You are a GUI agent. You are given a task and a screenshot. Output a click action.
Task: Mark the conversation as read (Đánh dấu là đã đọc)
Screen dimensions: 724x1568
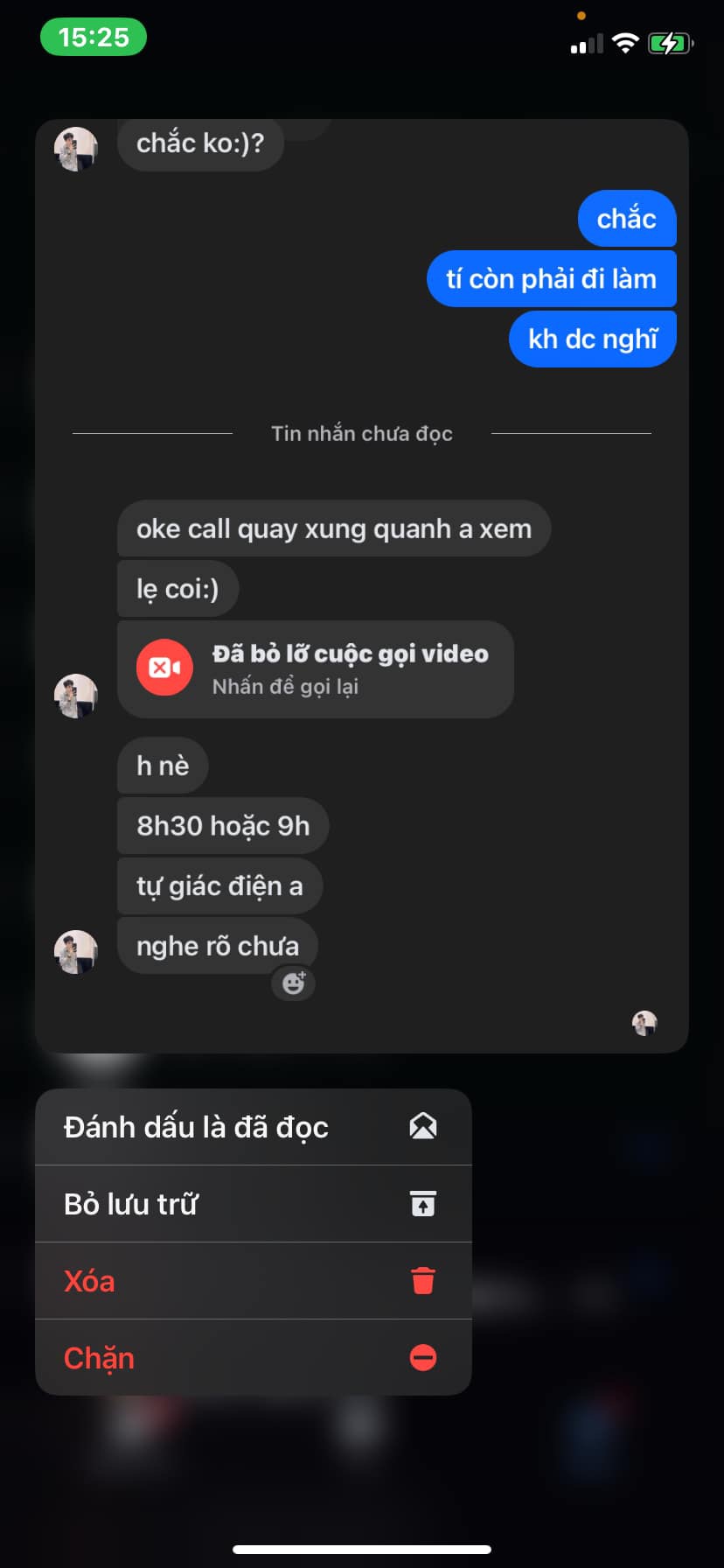click(253, 1127)
